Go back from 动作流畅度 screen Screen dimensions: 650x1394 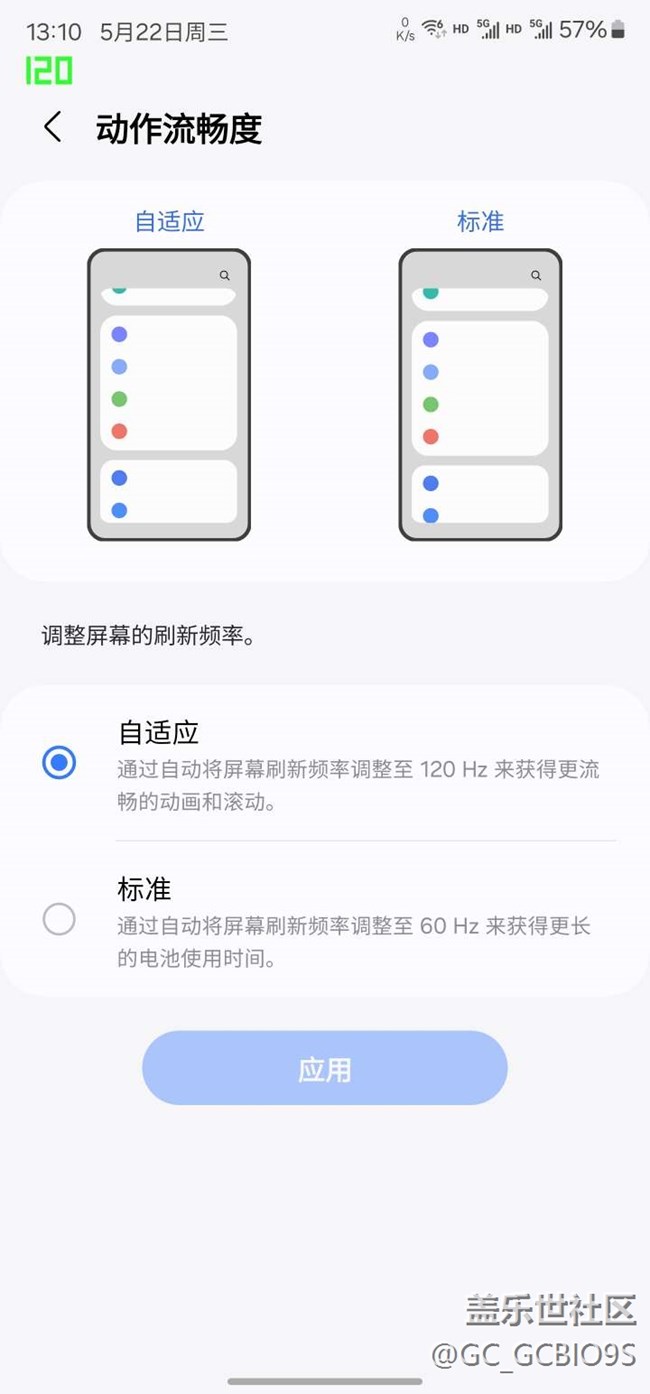click(53, 128)
